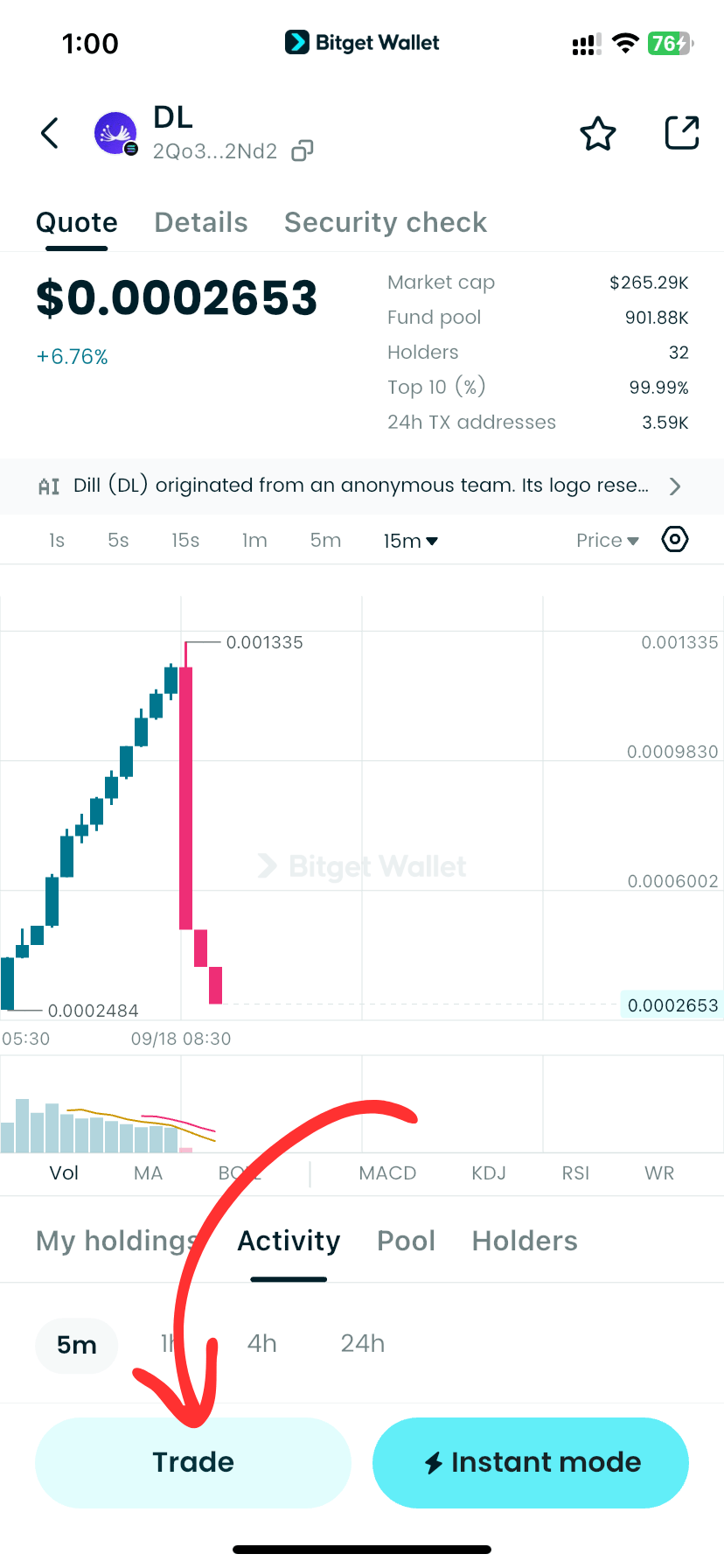Share this token page
724x1568 pixels.
pyautogui.click(x=681, y=134)
